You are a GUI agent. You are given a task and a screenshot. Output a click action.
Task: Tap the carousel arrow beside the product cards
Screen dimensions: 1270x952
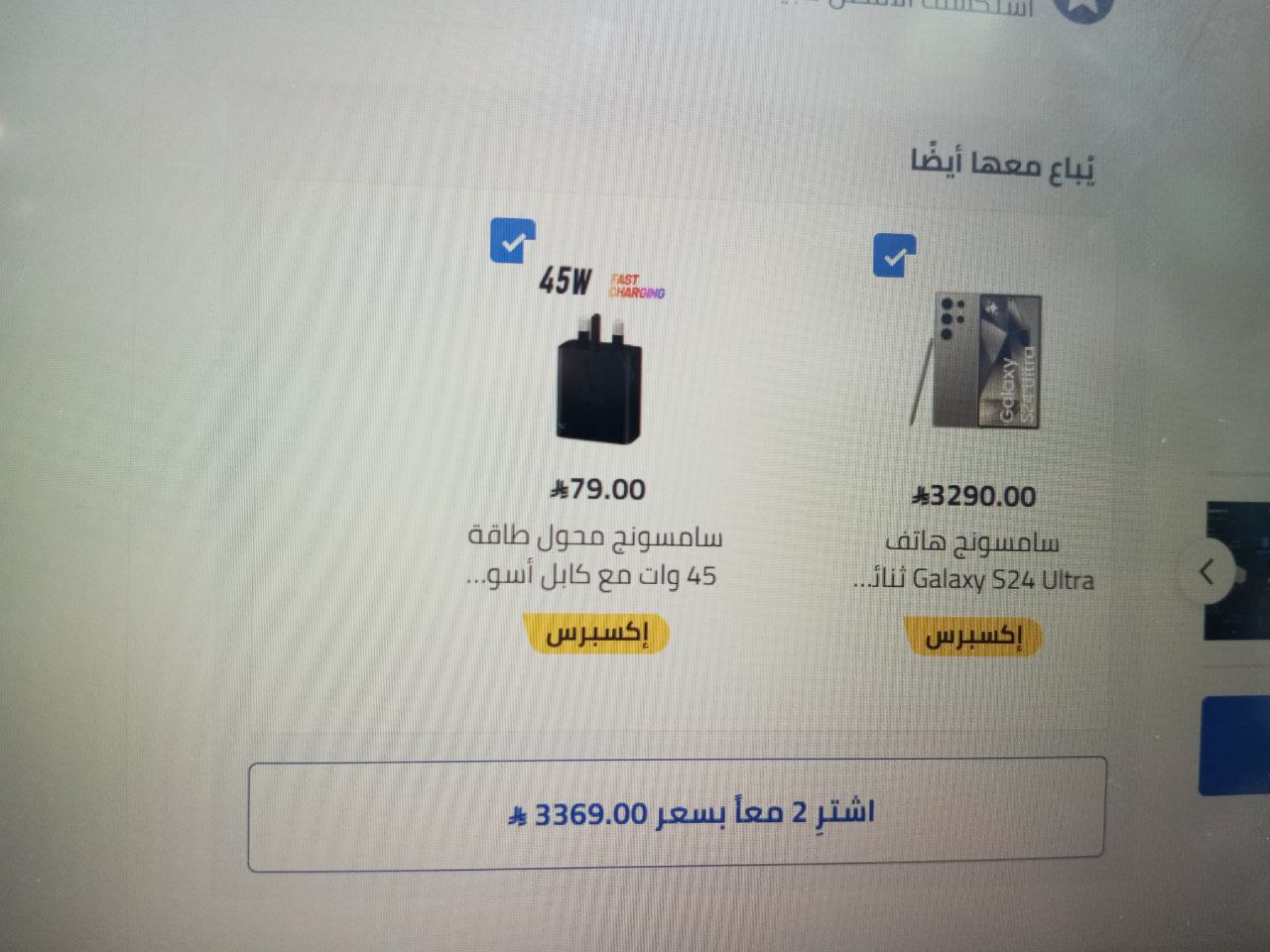[x=1207, y=572]
